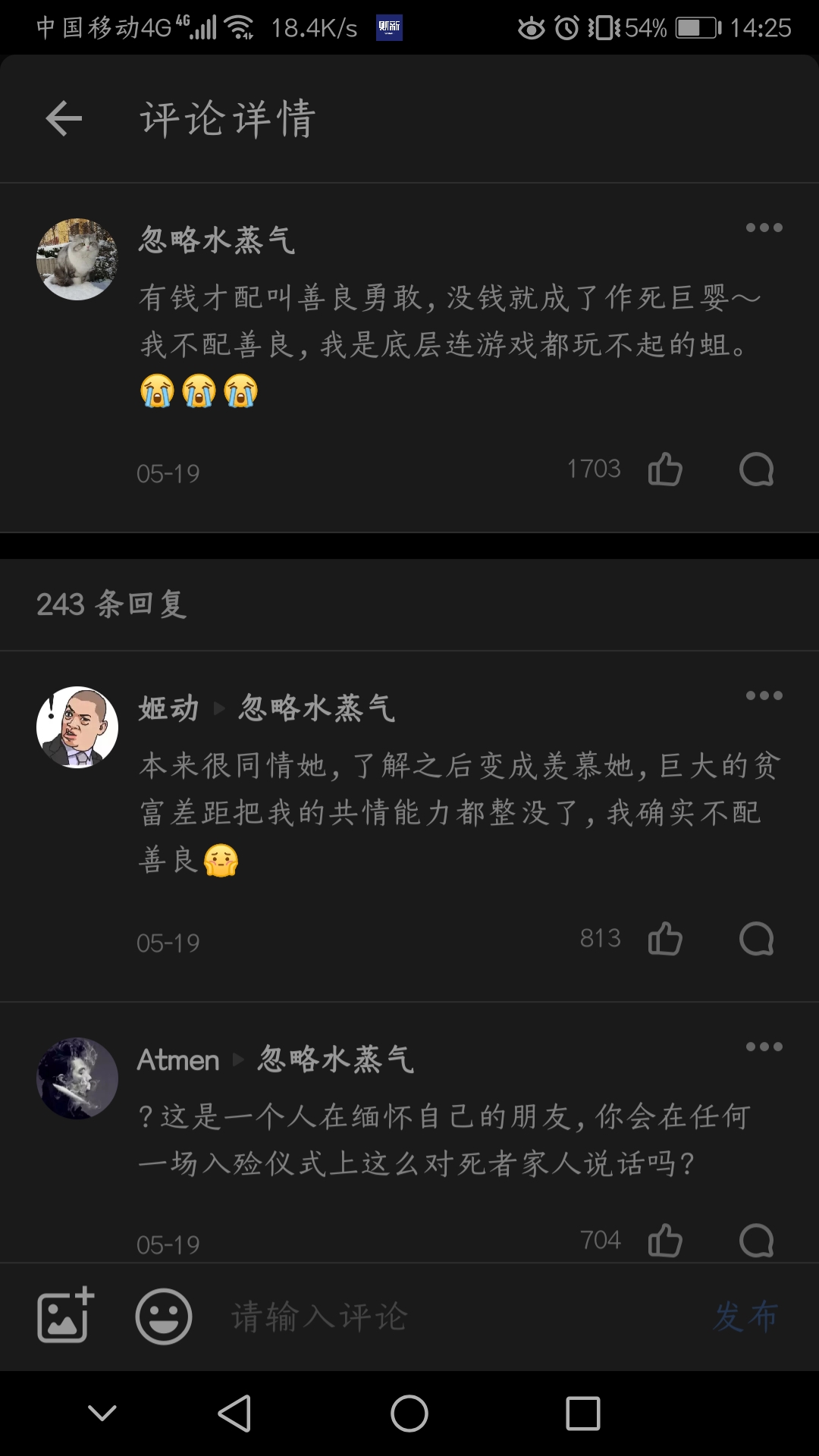
Task: View 姬动's profile avatar
Action: tap(77, 727)
